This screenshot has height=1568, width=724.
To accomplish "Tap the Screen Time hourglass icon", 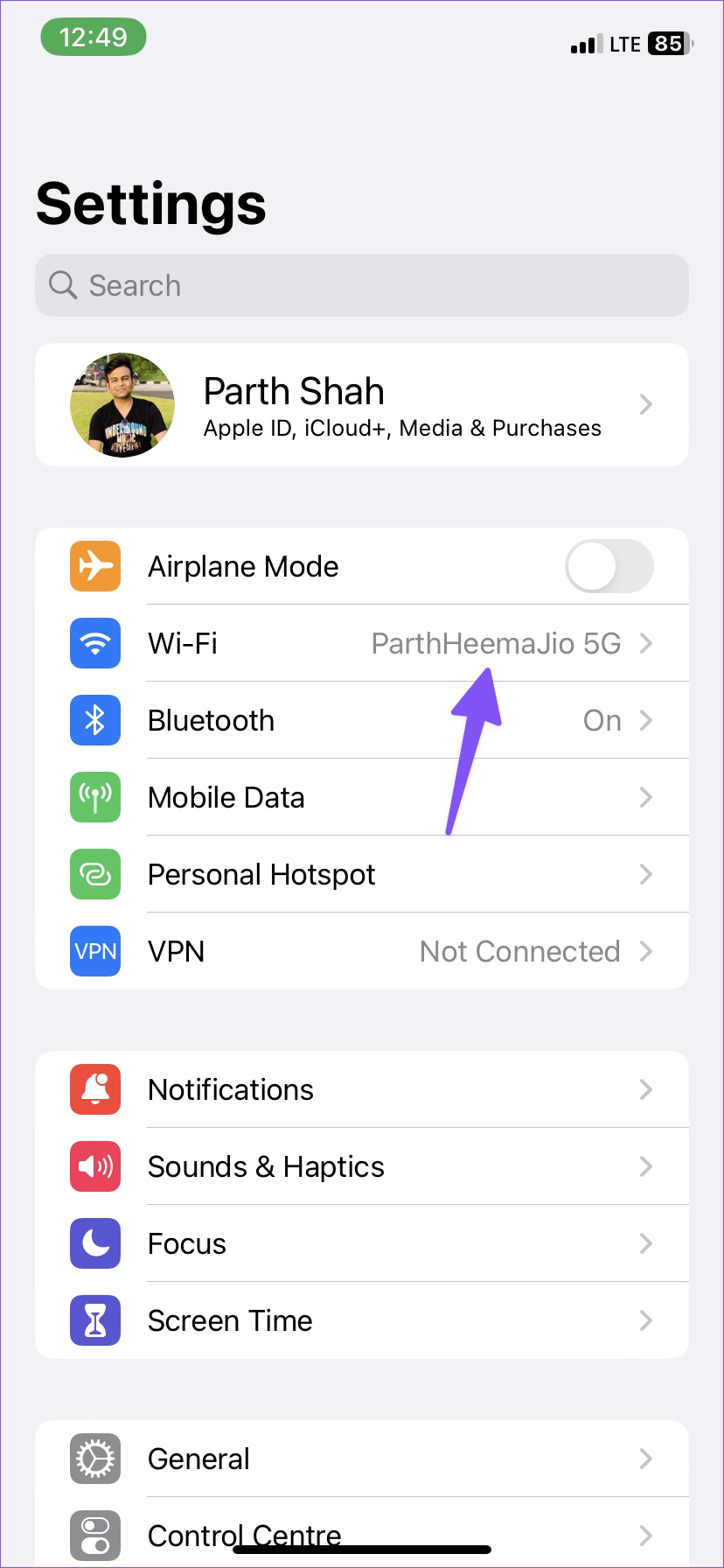I will click(94, 1320).
